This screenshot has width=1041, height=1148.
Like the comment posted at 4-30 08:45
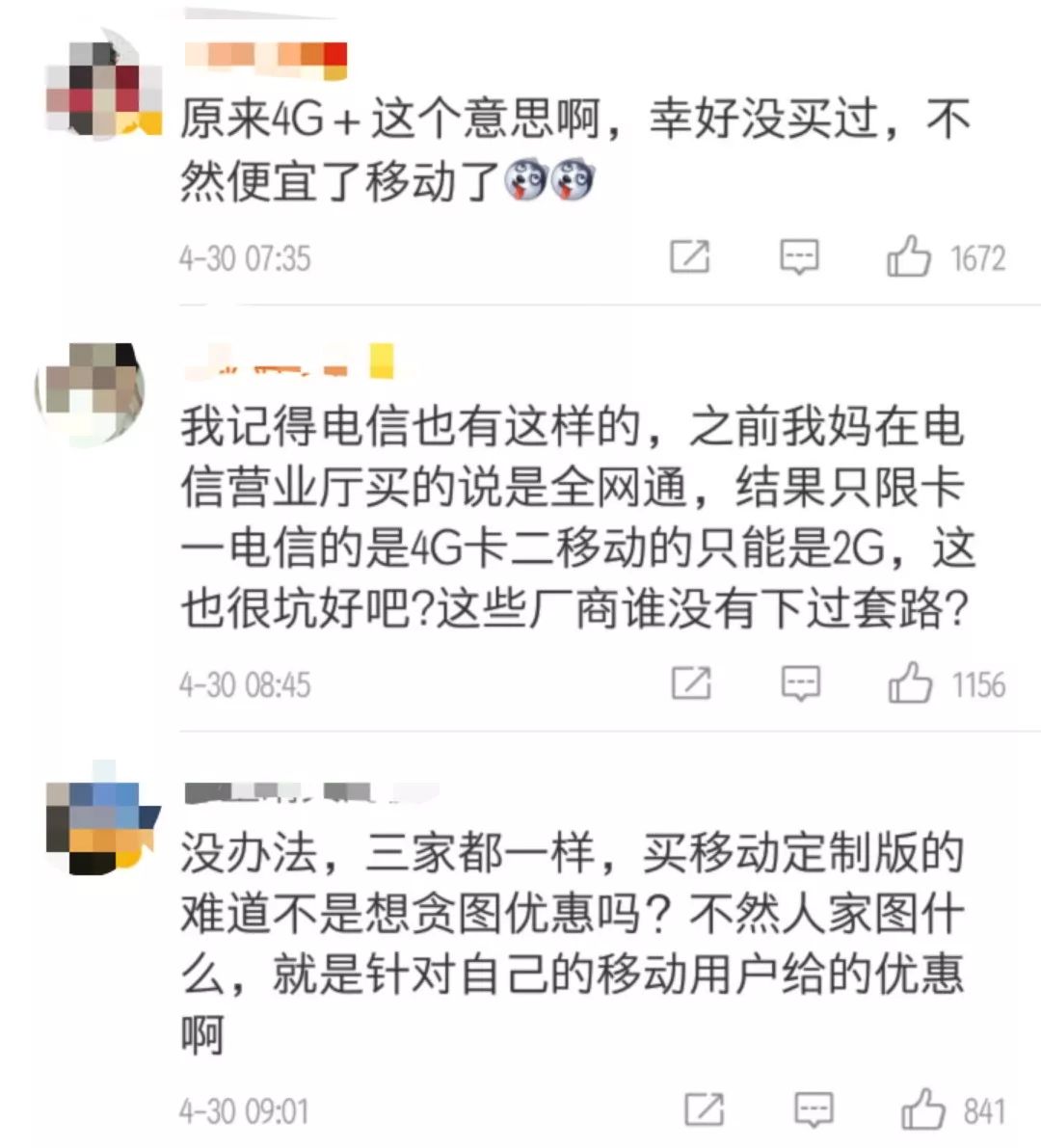[910, 683]
